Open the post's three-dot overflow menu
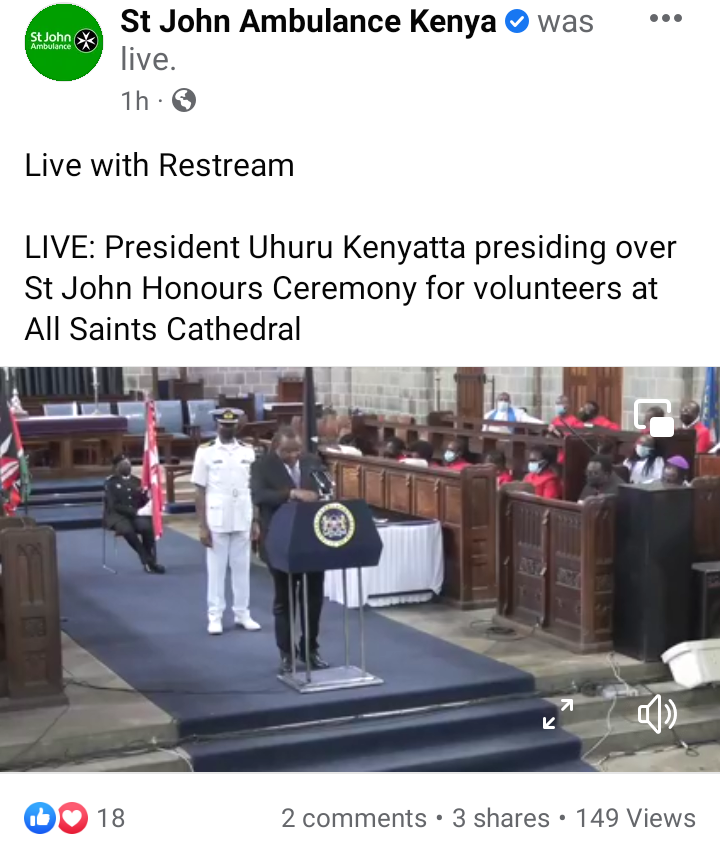 point(665,19)
